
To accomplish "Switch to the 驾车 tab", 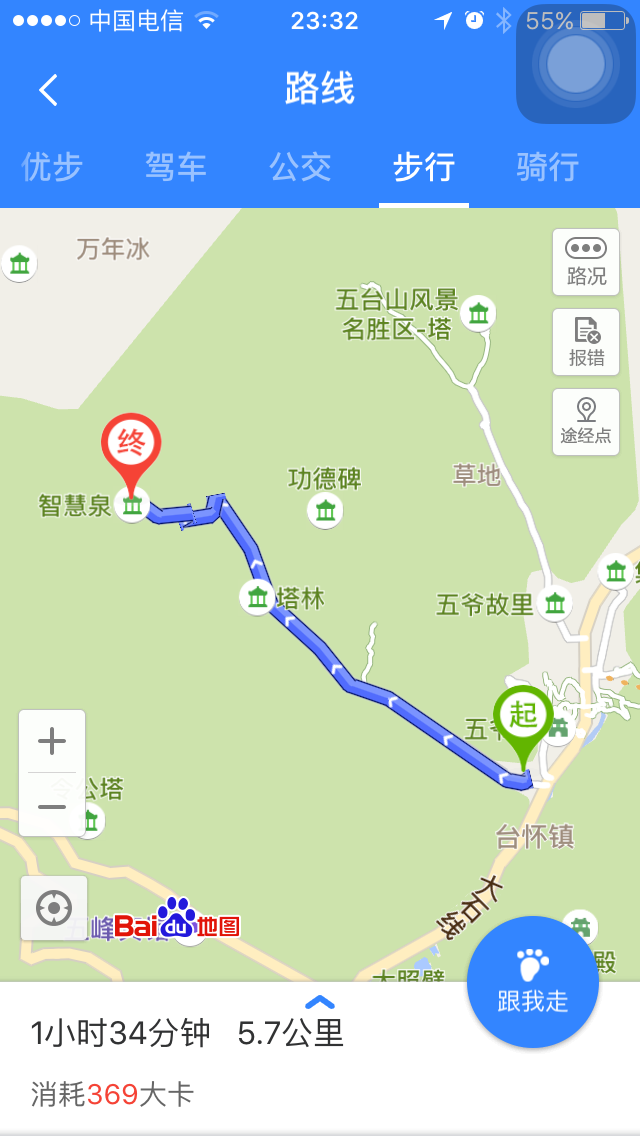I will (x=175, y=167).
